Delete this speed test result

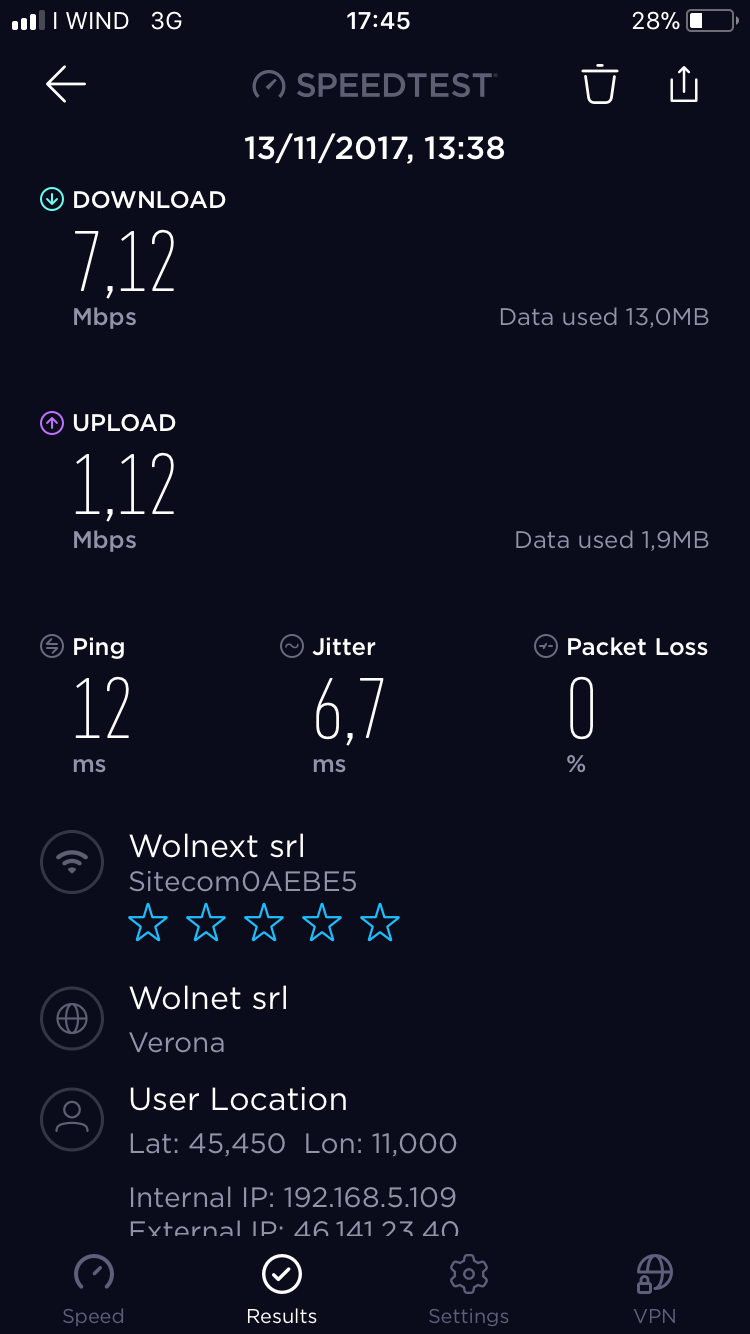pos(600,85)
